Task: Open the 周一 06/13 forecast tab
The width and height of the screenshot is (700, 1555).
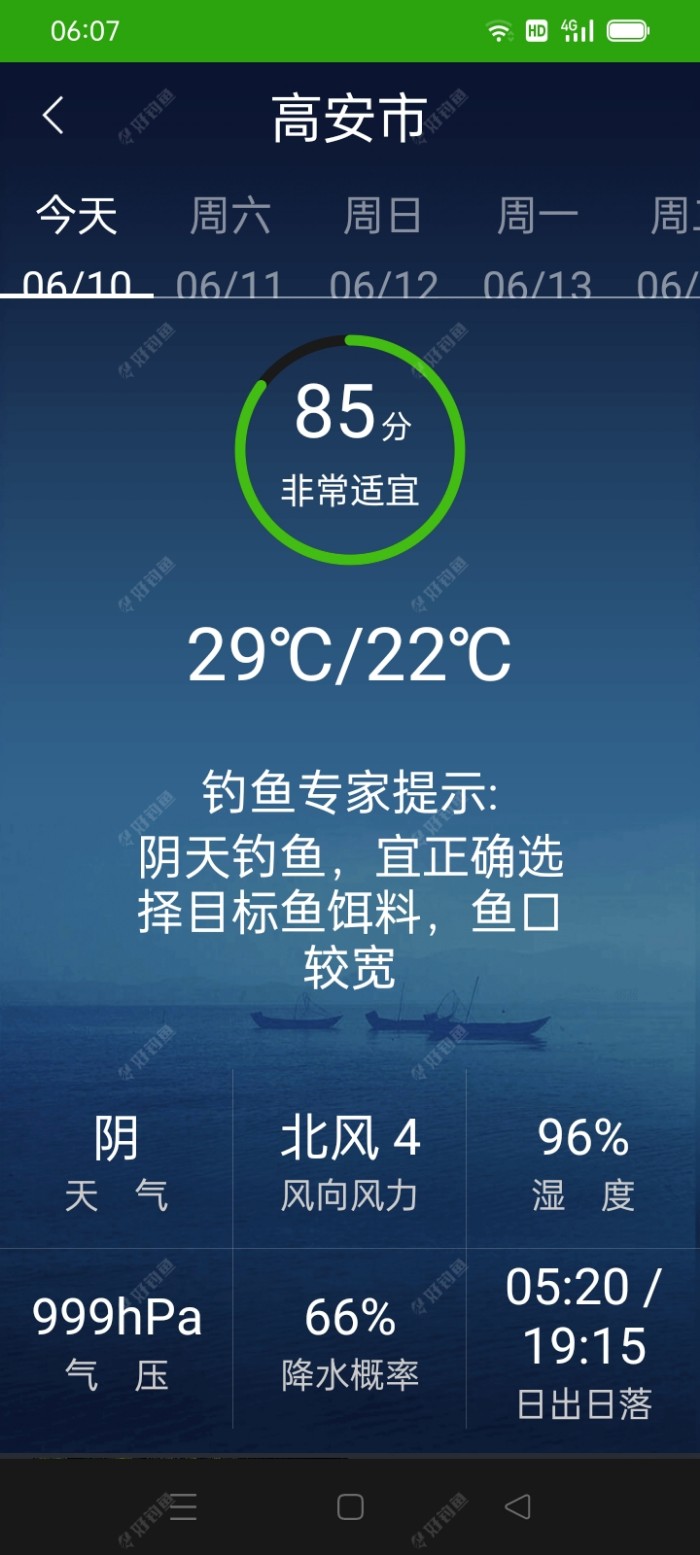Action: point(537,245)
